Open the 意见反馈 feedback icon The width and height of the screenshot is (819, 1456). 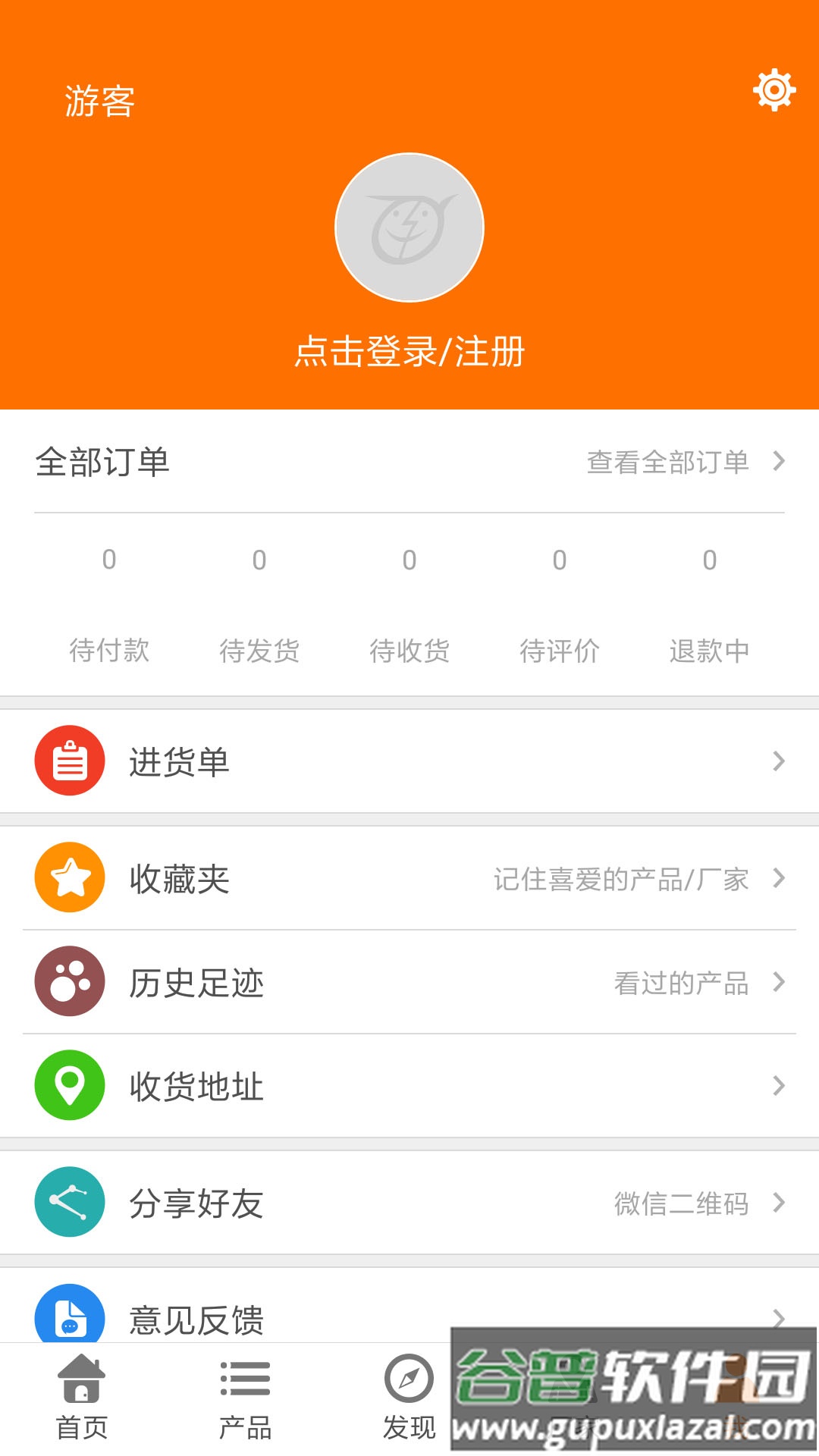(68, 1314)
